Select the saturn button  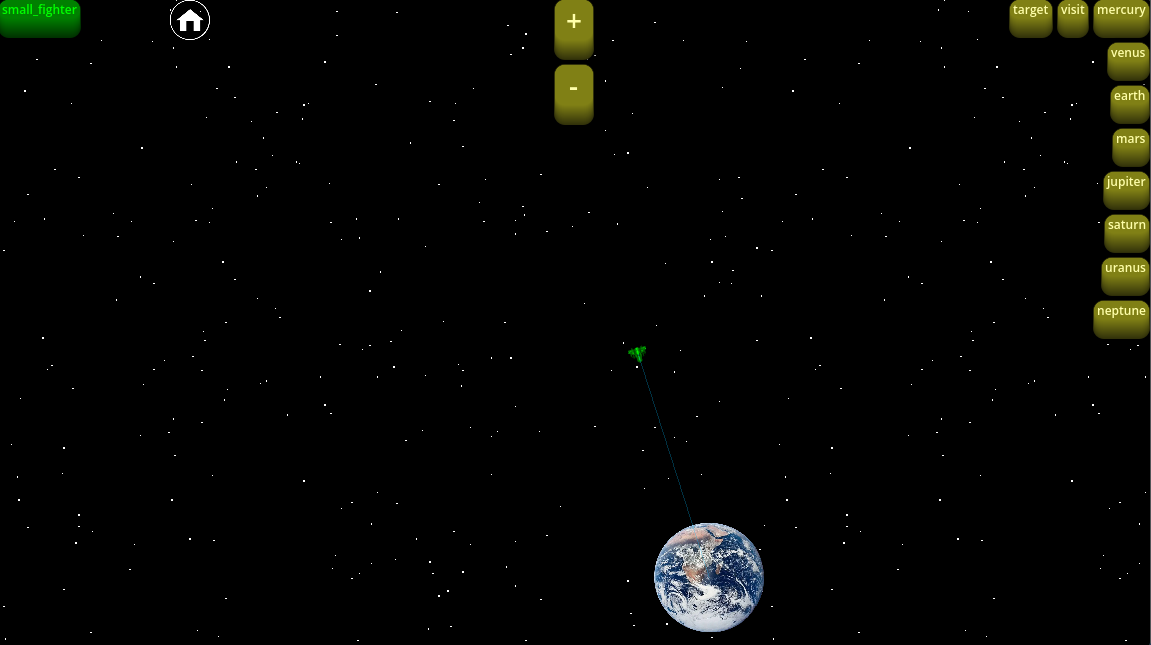1127,233
